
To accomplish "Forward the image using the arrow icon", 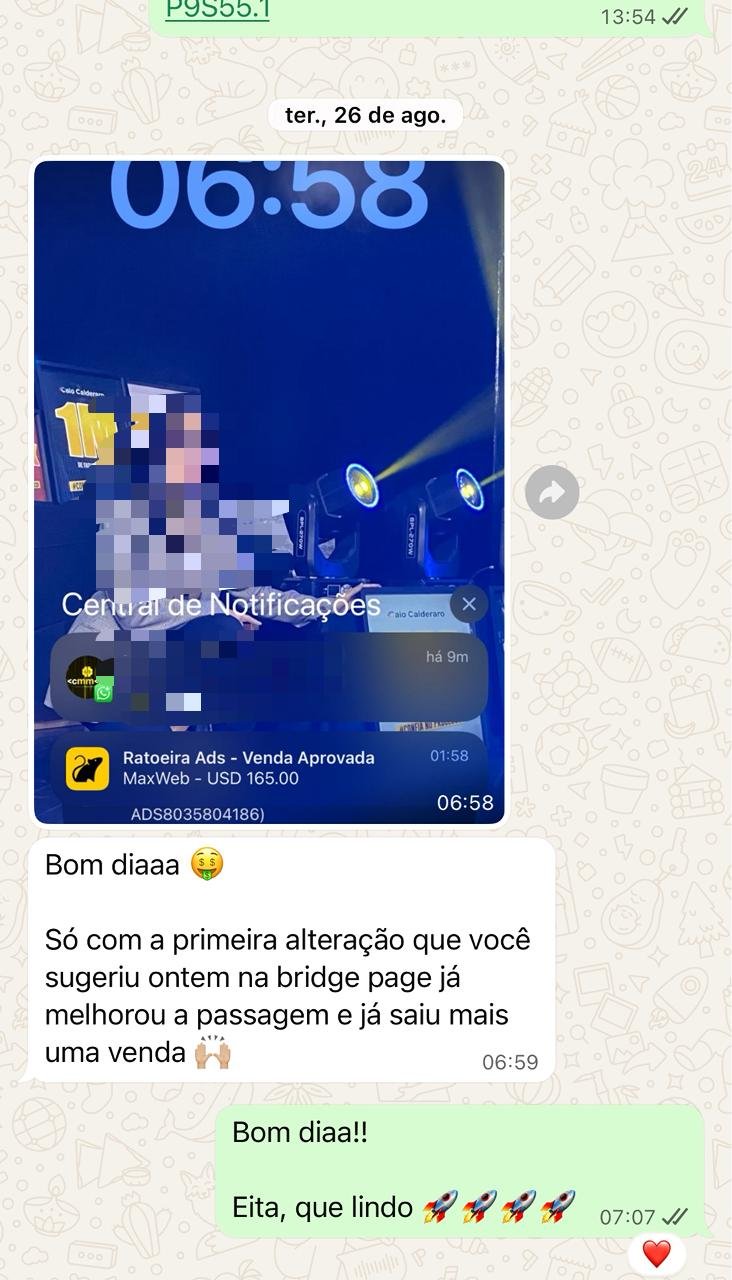I will pyautogui.click(x=552, y=492).
